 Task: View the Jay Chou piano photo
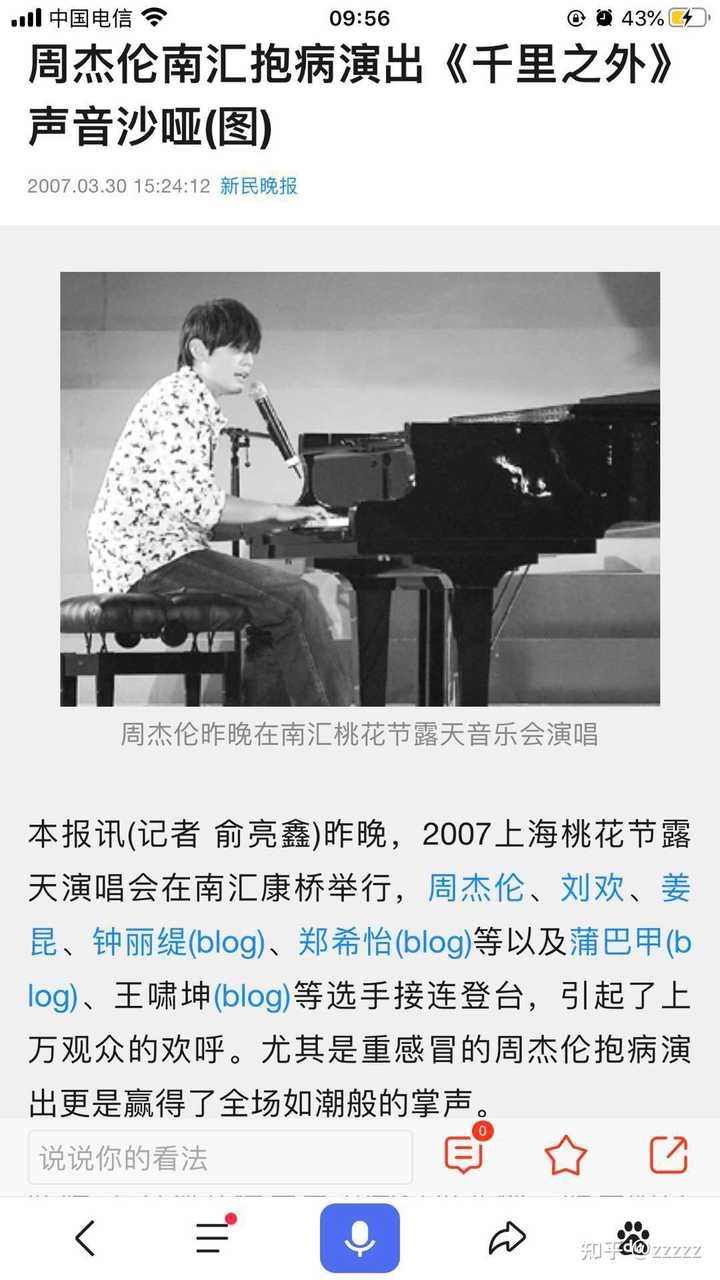click(x=360, y=489)
